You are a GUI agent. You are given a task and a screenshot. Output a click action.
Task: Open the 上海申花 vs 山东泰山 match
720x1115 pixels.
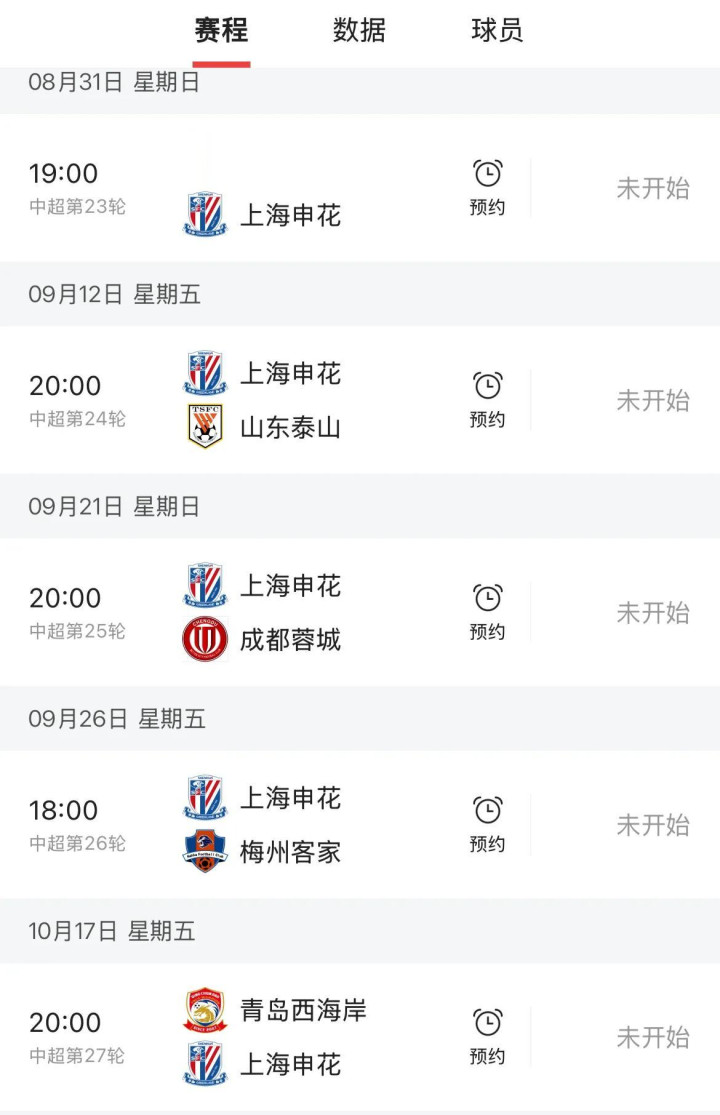click(290, 400)
